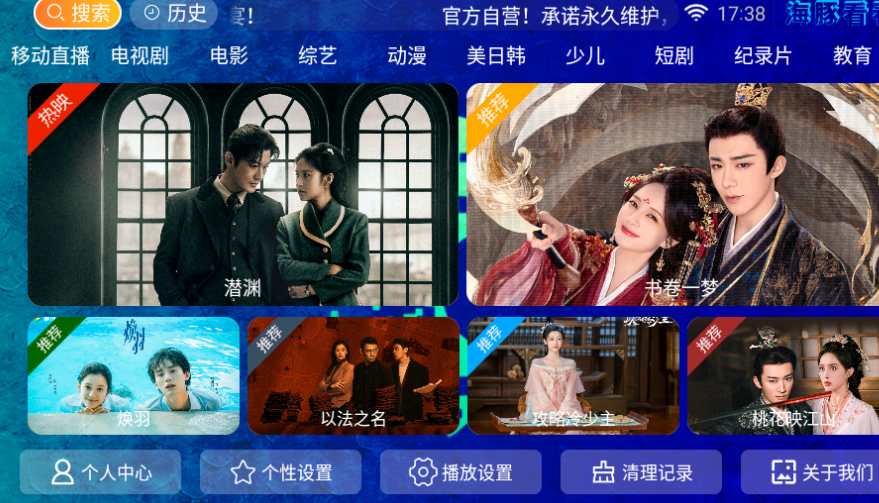Go to the 综艺 tab
879x503 pixels.
click(x=317, y=56)
